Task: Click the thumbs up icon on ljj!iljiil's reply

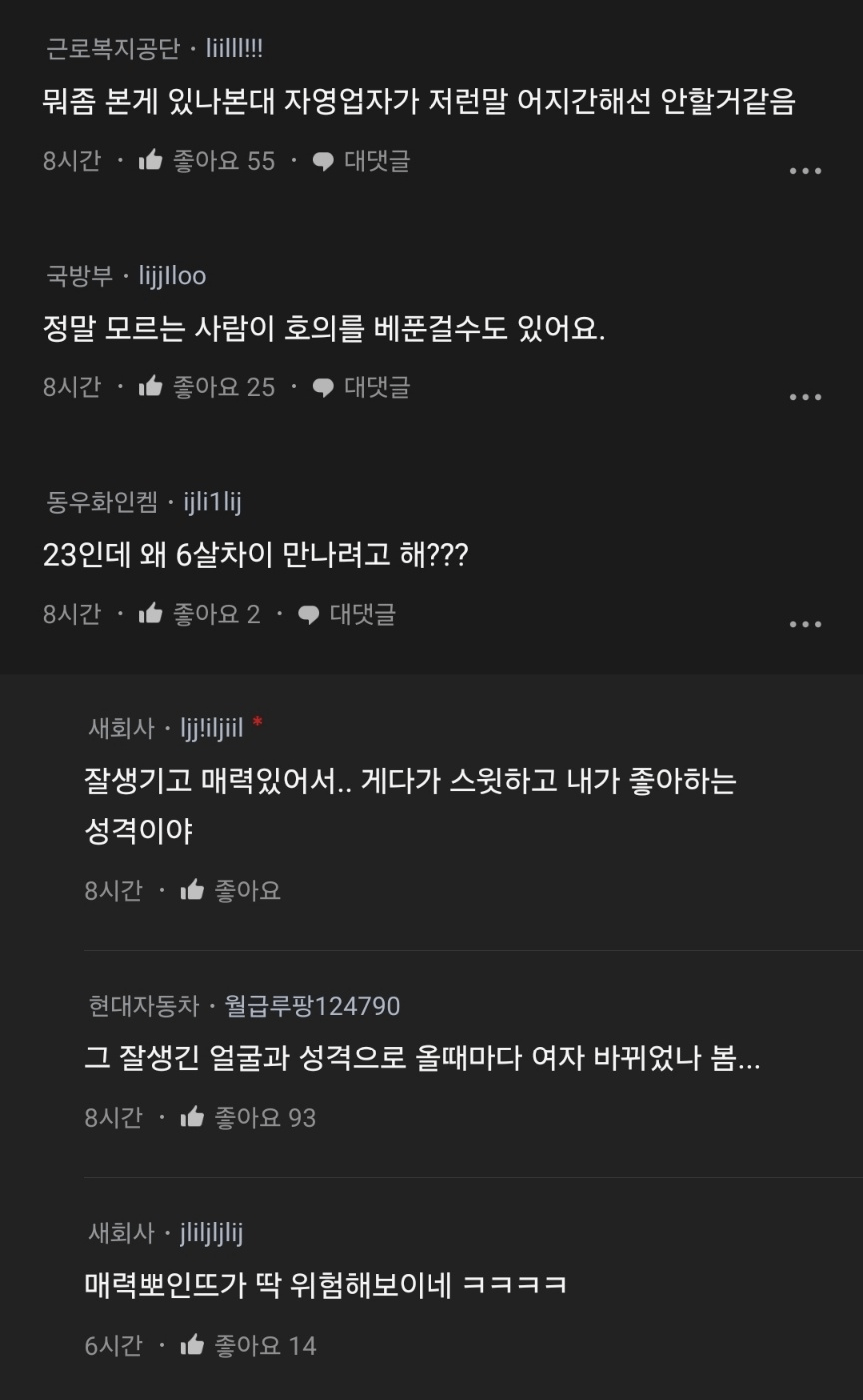Action: (193, 890)
